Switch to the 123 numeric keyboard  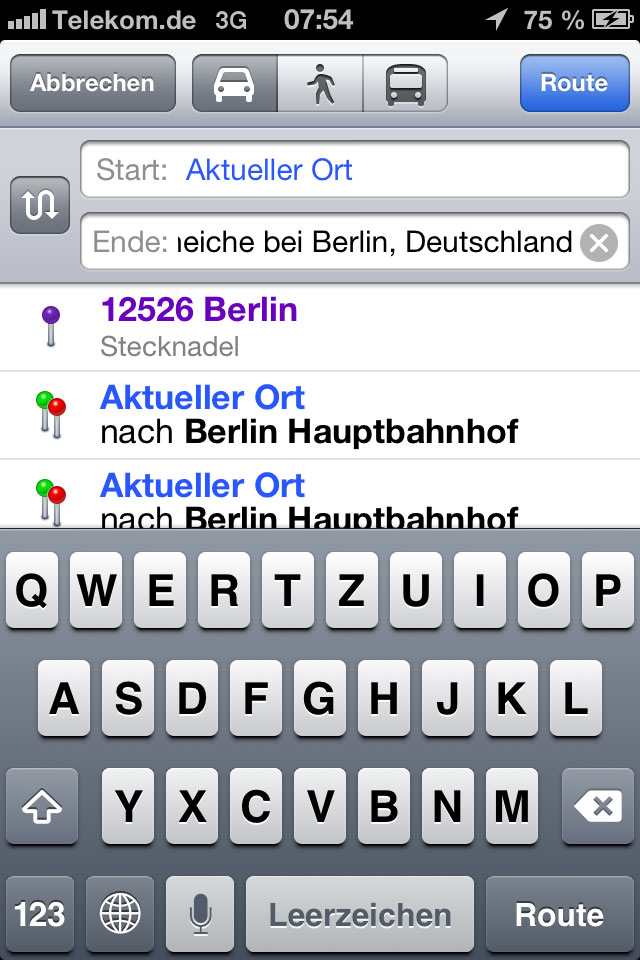pyautogui.click(x=40, y=914)
